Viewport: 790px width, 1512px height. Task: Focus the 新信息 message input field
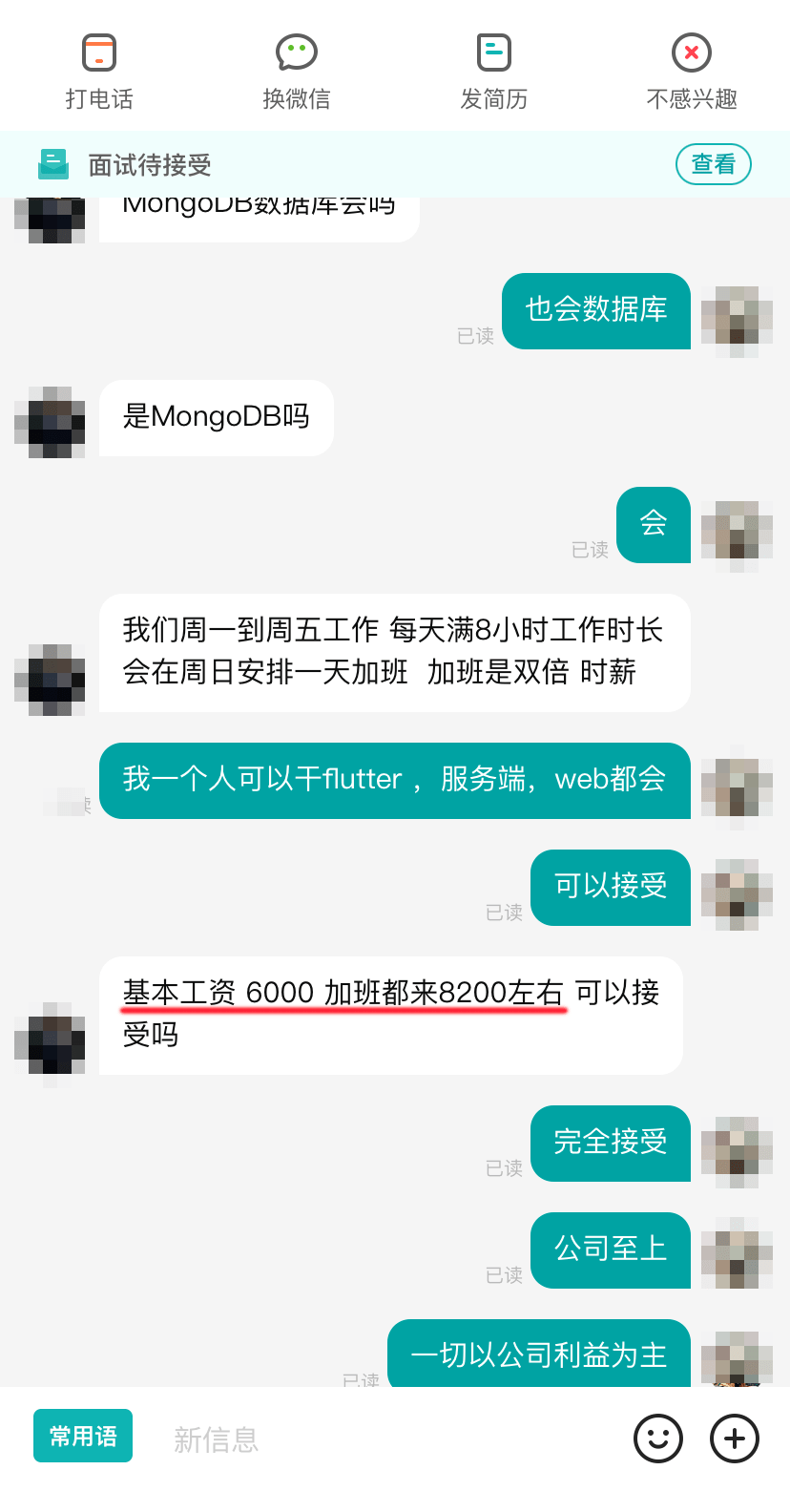[x=382, y=1438]
